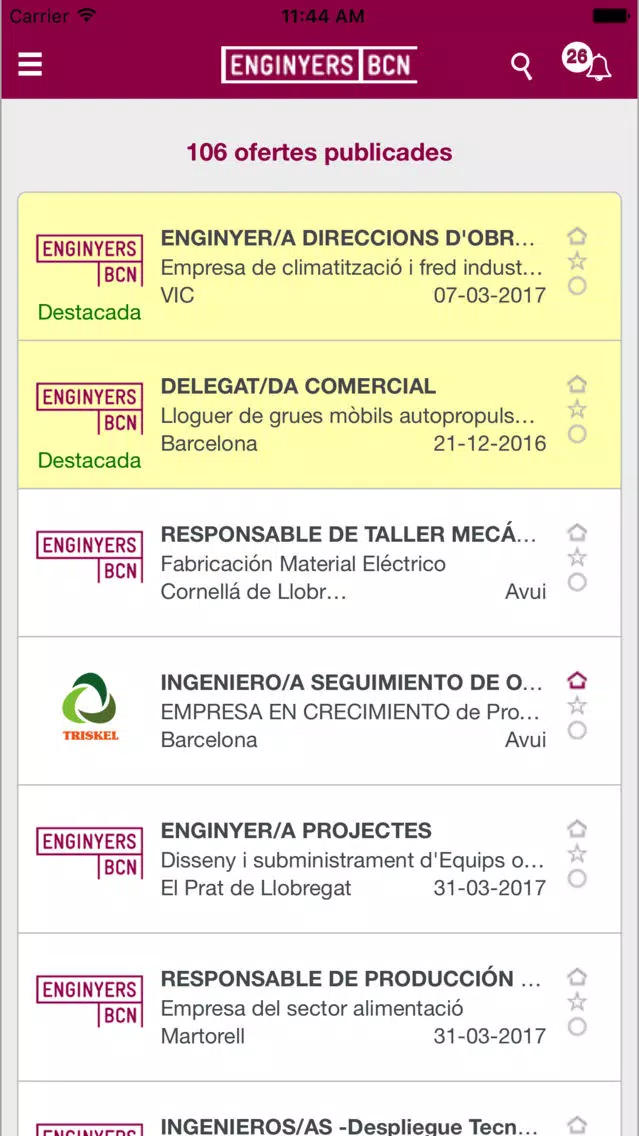Image resolution: width=639 pixels, height=1136 pixels.
Task: Open the search magnifier
Action: (x=522, y=66)
